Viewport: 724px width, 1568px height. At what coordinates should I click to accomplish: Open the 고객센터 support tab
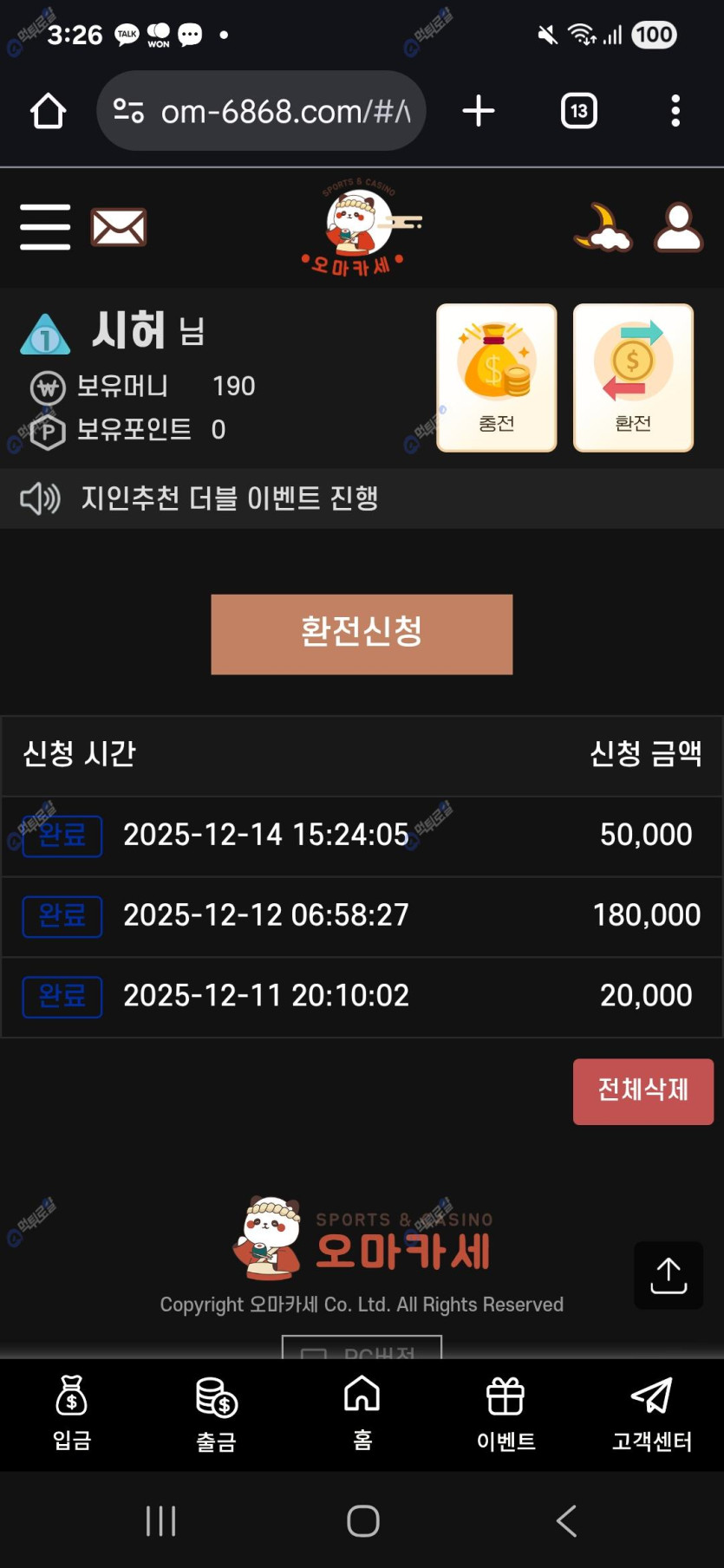652,1415
